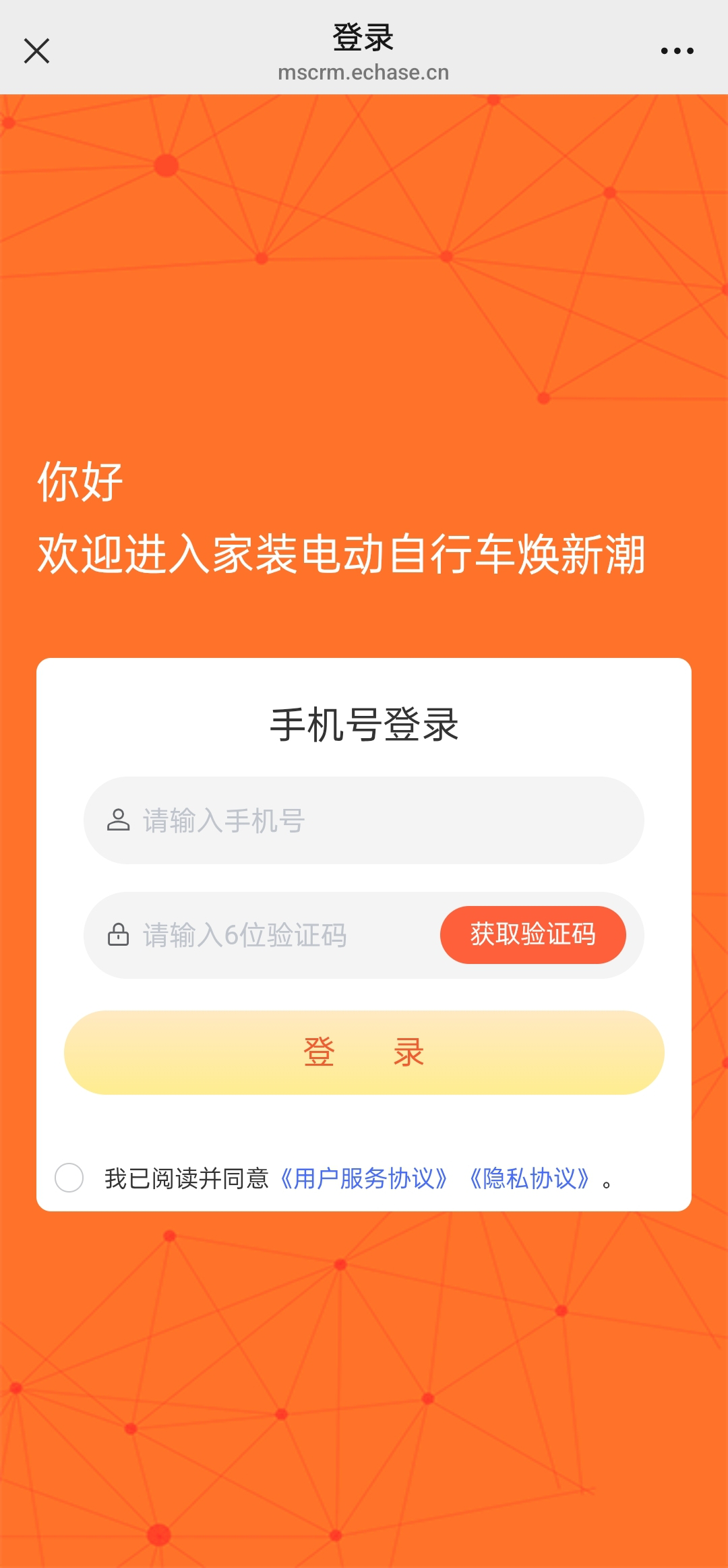Open the three-dot more options menu
Screen dimensions: 728x1568
pyautogui.click(x=677, y=51)
